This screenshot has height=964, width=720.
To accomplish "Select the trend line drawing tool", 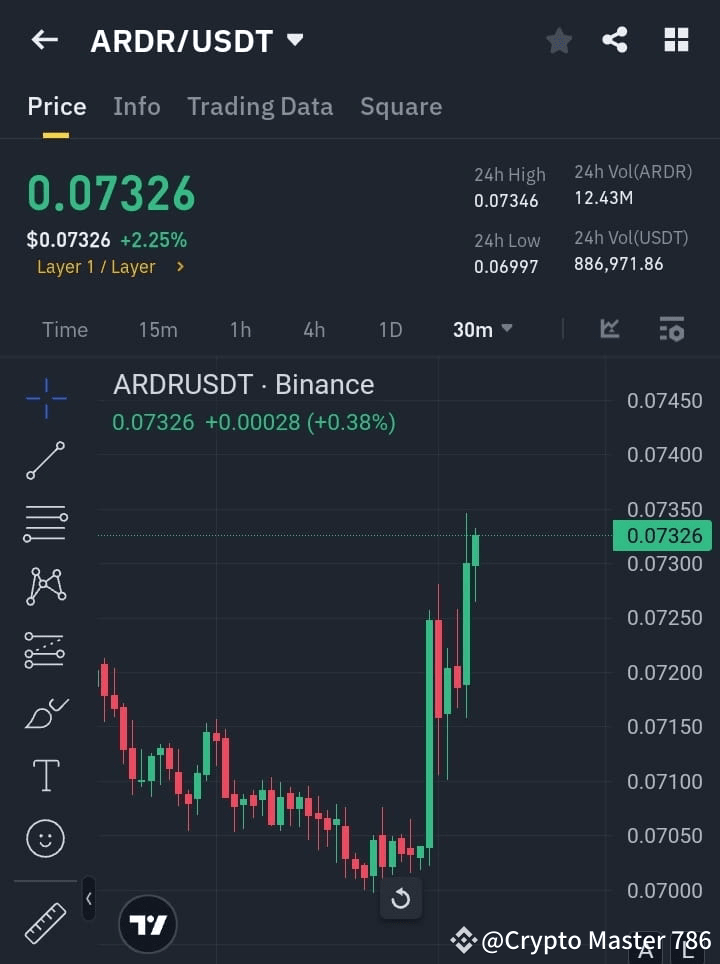I will pos(45,461).
